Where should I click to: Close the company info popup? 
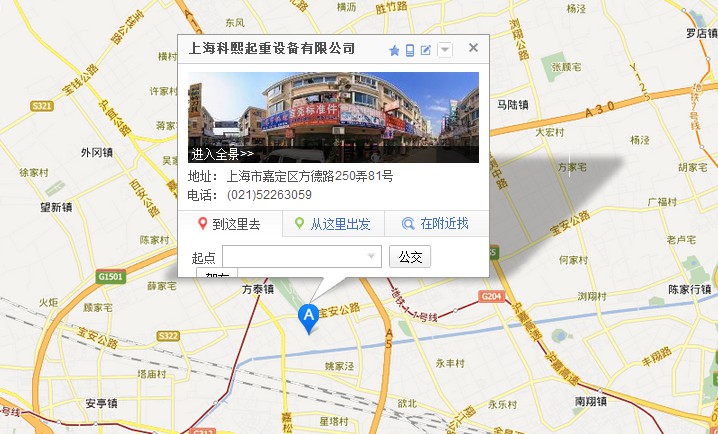tap(473, 47)
